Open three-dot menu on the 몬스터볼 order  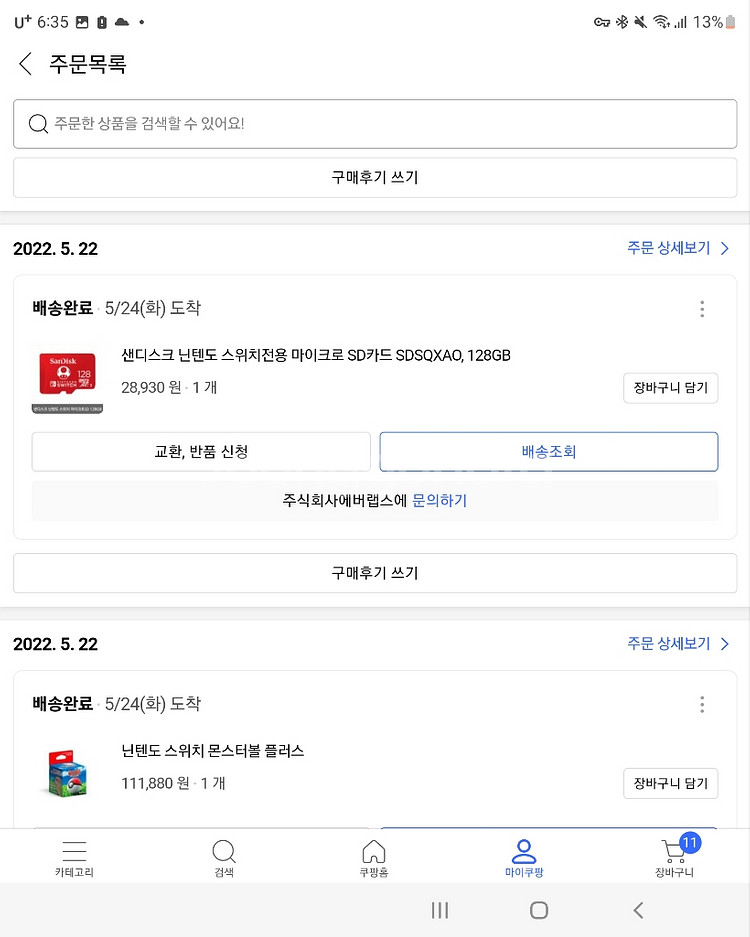click(x=702, y=705)
